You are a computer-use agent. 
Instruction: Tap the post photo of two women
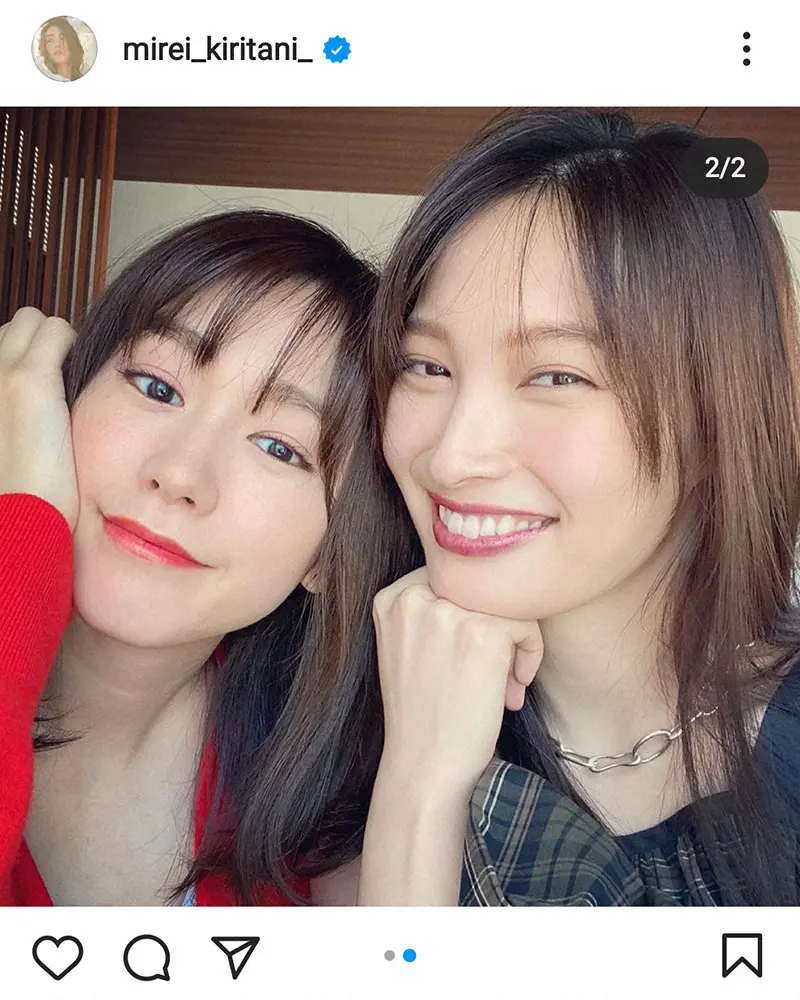pos(400,505)
